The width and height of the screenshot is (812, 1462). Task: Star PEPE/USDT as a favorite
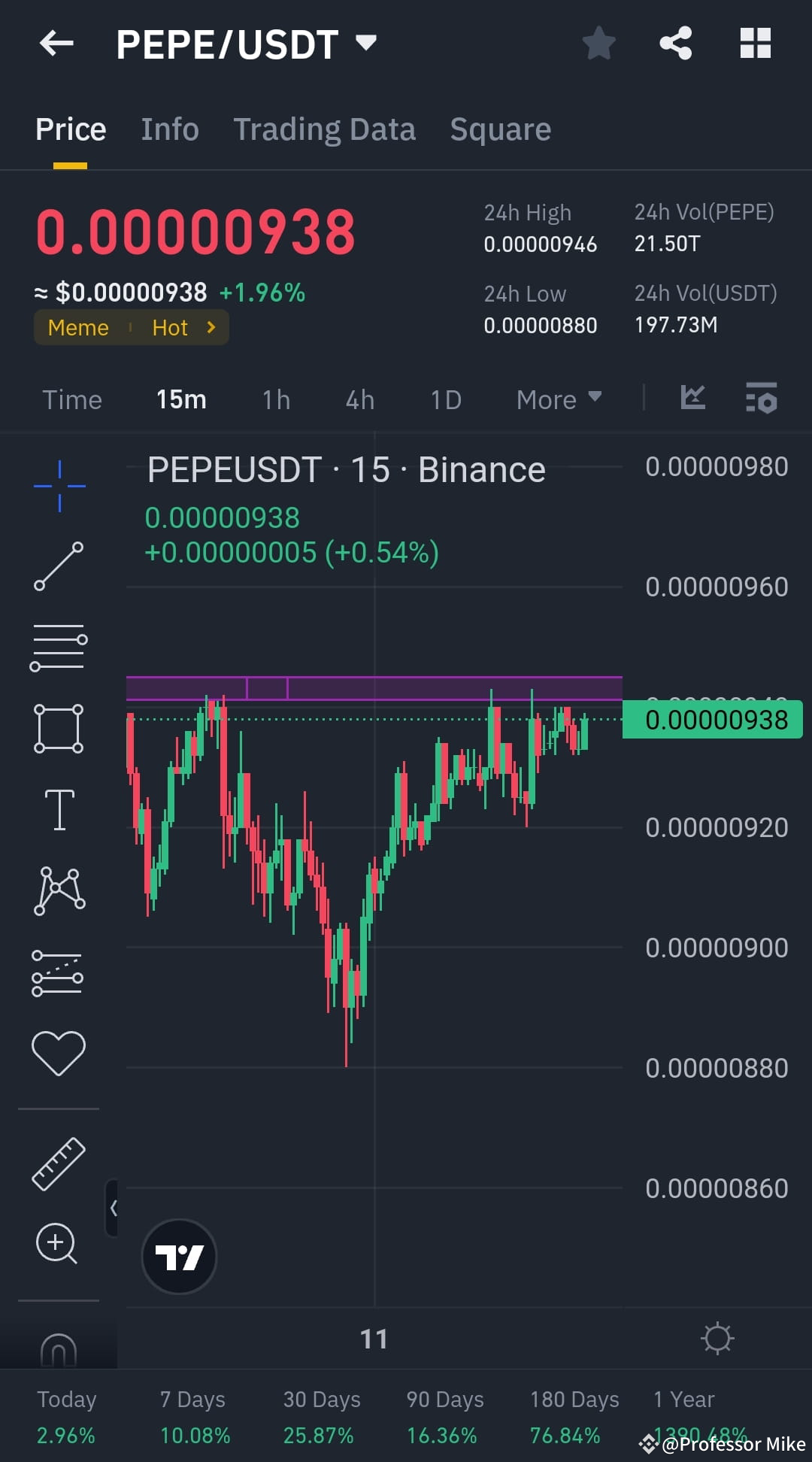[599, 43]
